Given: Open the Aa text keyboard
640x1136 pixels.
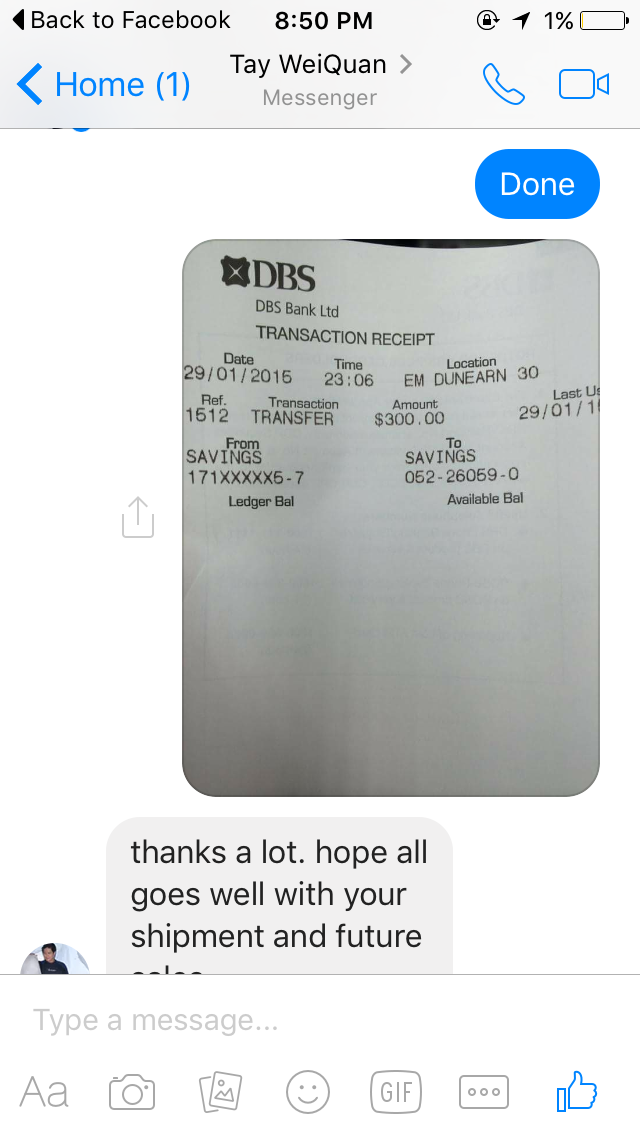Looking at the screenshot, I should 44,1091.
